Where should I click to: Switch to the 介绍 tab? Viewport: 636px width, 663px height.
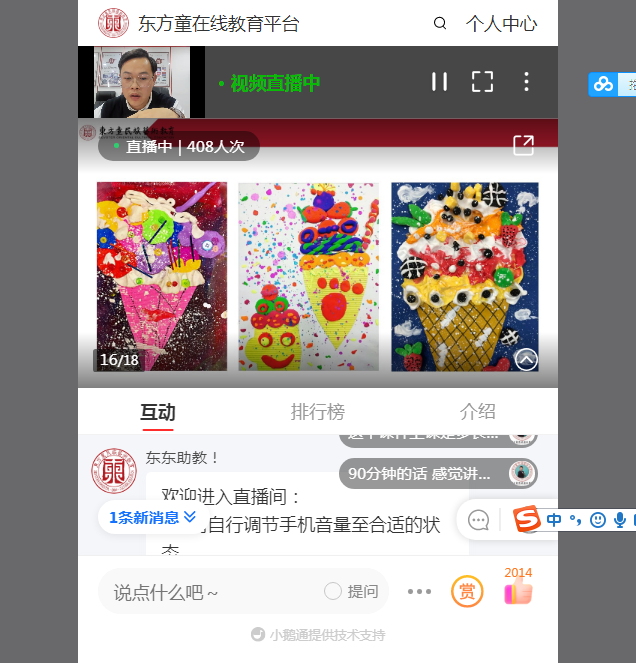(x=477, y=412)
